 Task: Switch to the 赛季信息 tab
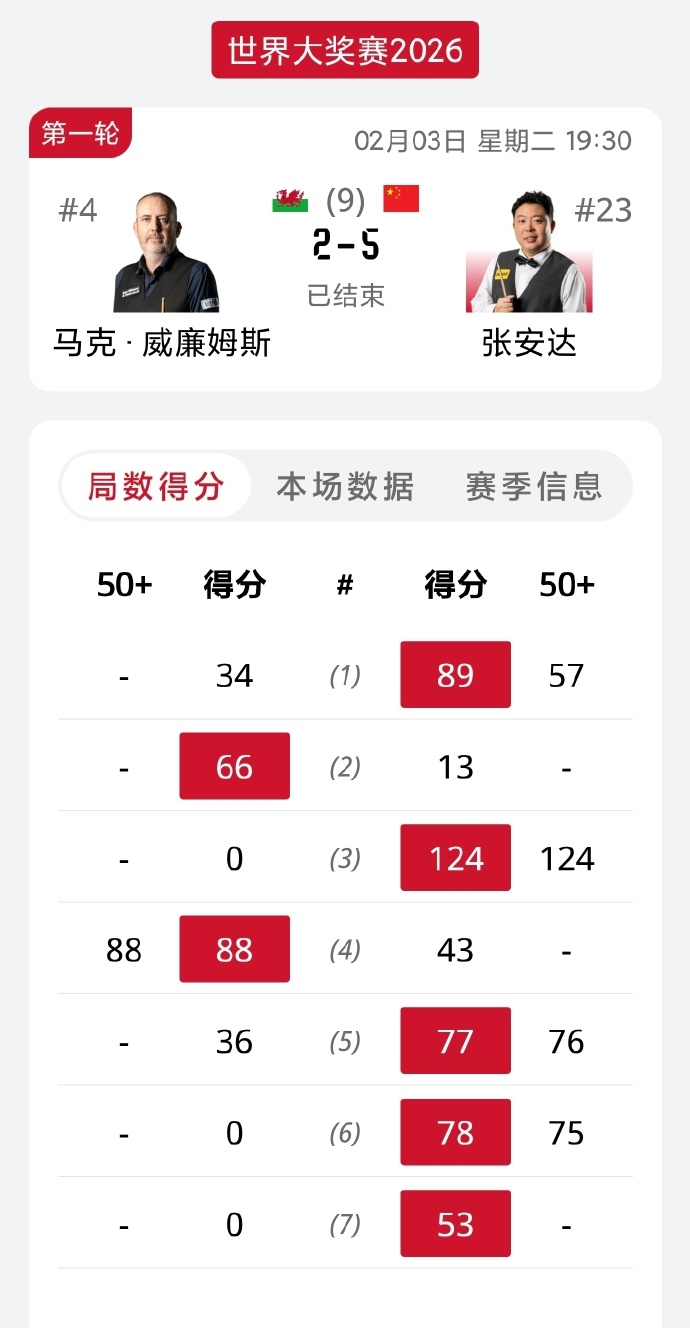point(534,487)
